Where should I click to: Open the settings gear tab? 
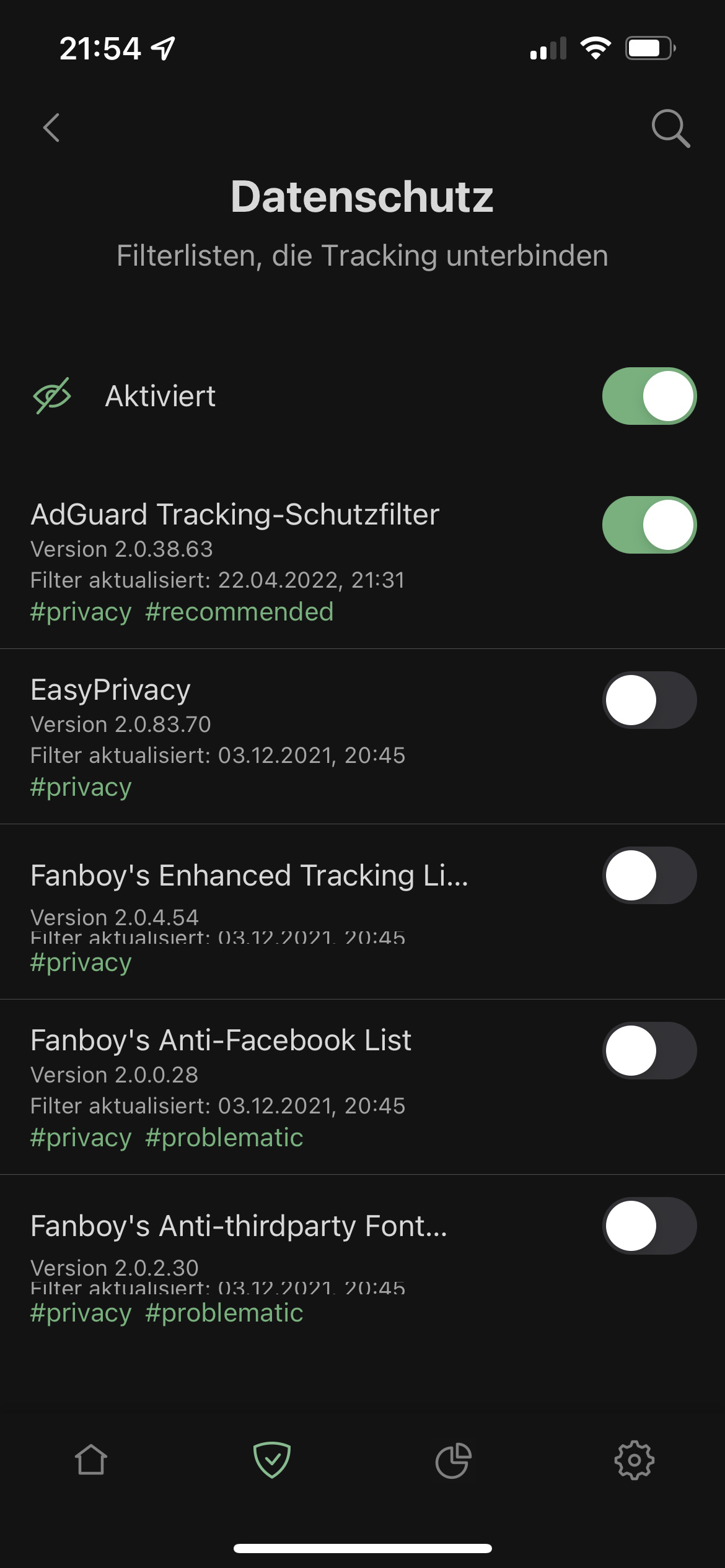click(634, 1460)
